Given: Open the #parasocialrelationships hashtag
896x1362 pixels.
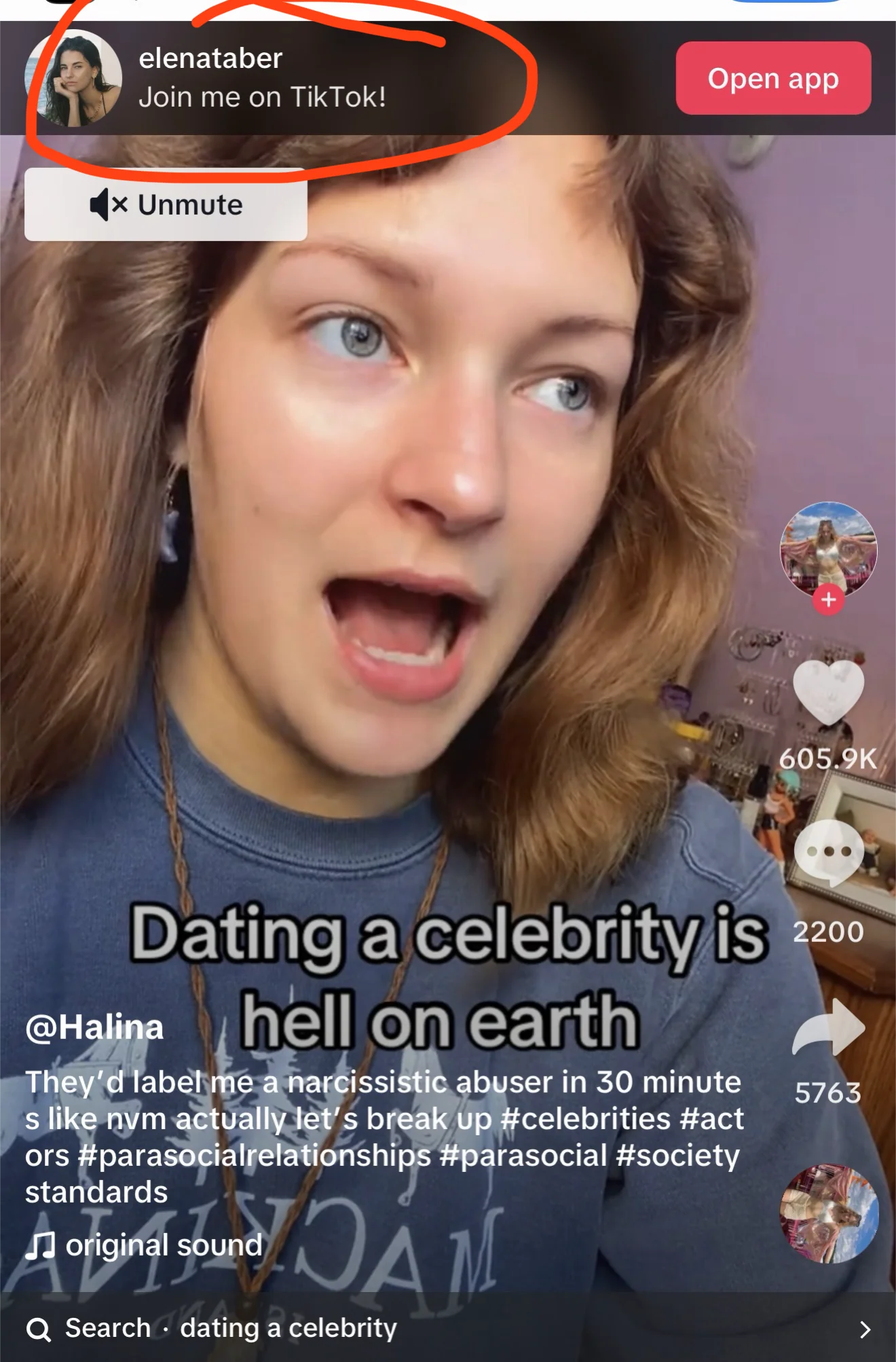Looking at the screenshot, I should (255, 1156).
